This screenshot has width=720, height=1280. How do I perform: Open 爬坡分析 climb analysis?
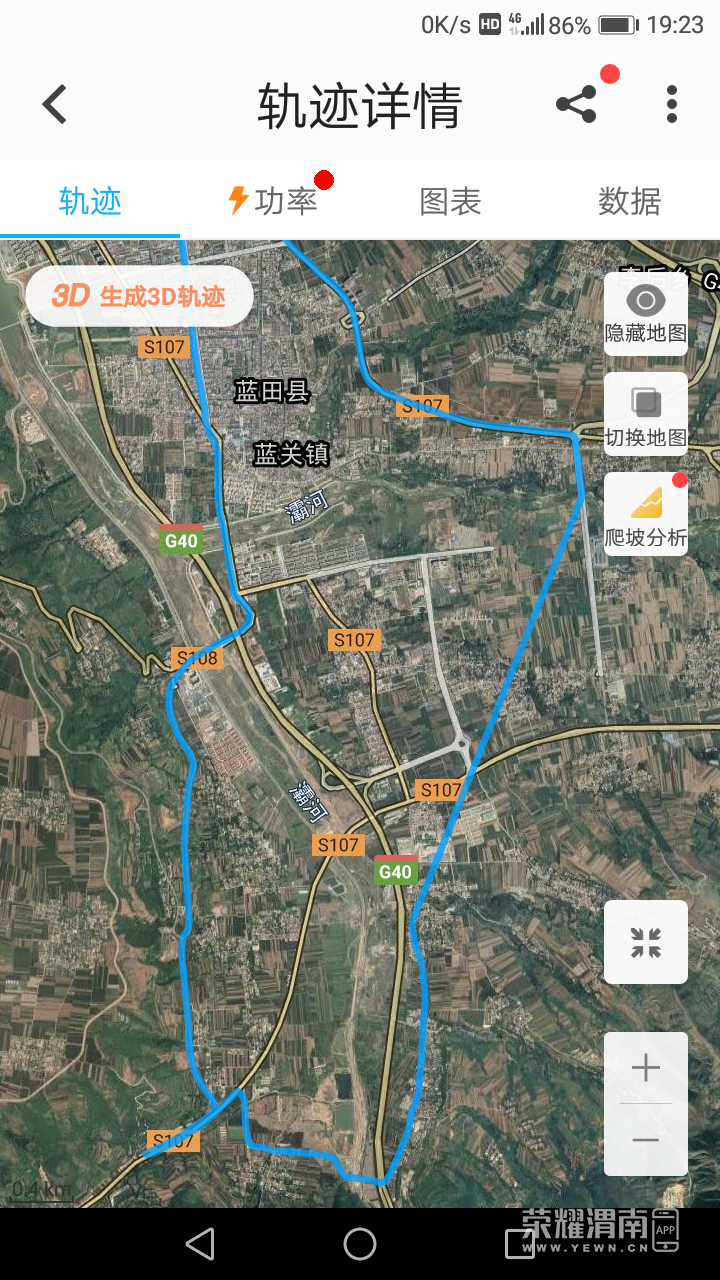click(x=646, y=515)
